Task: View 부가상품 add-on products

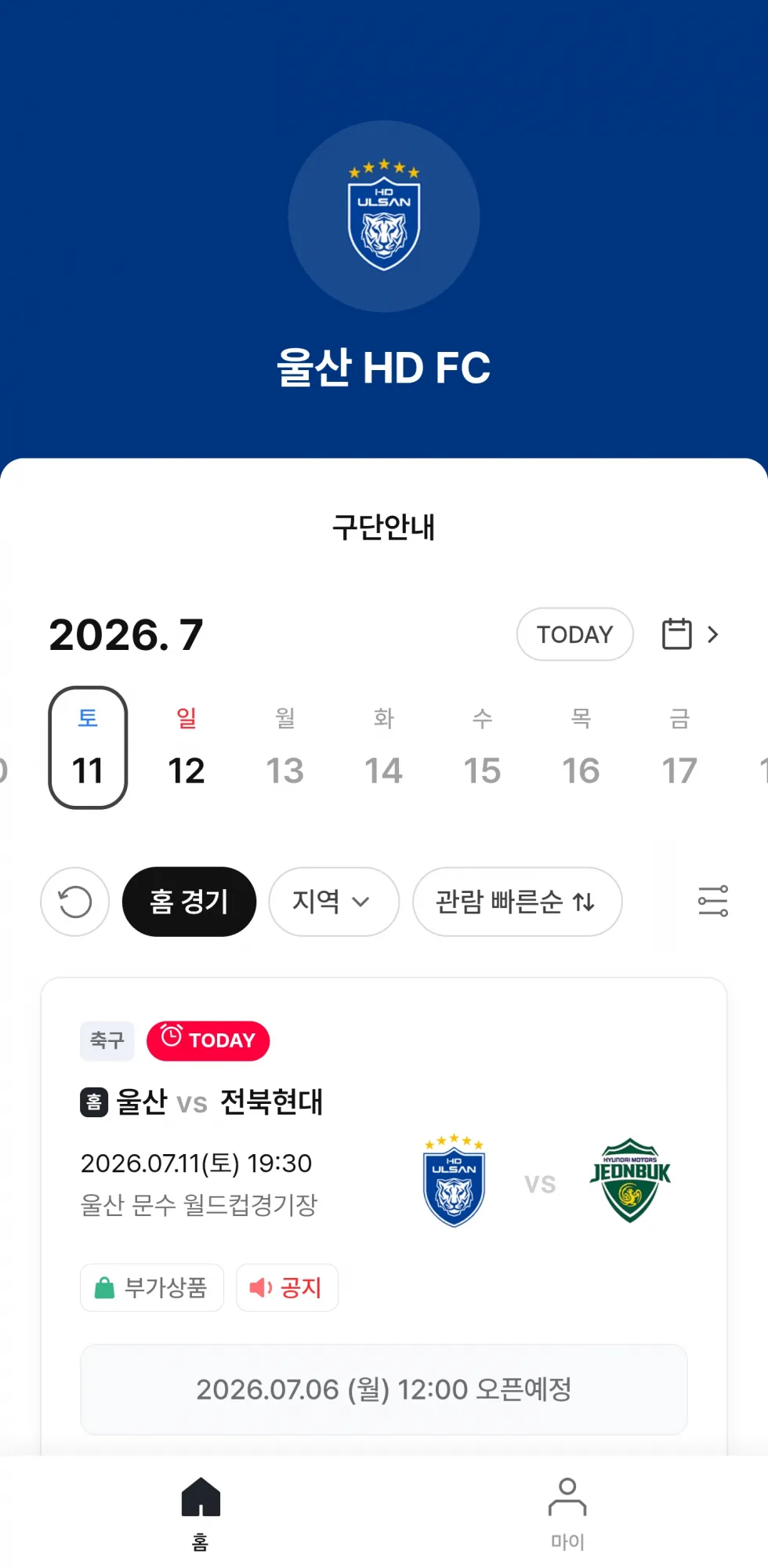Action: pyautogui.click(x=152, y=1287)
